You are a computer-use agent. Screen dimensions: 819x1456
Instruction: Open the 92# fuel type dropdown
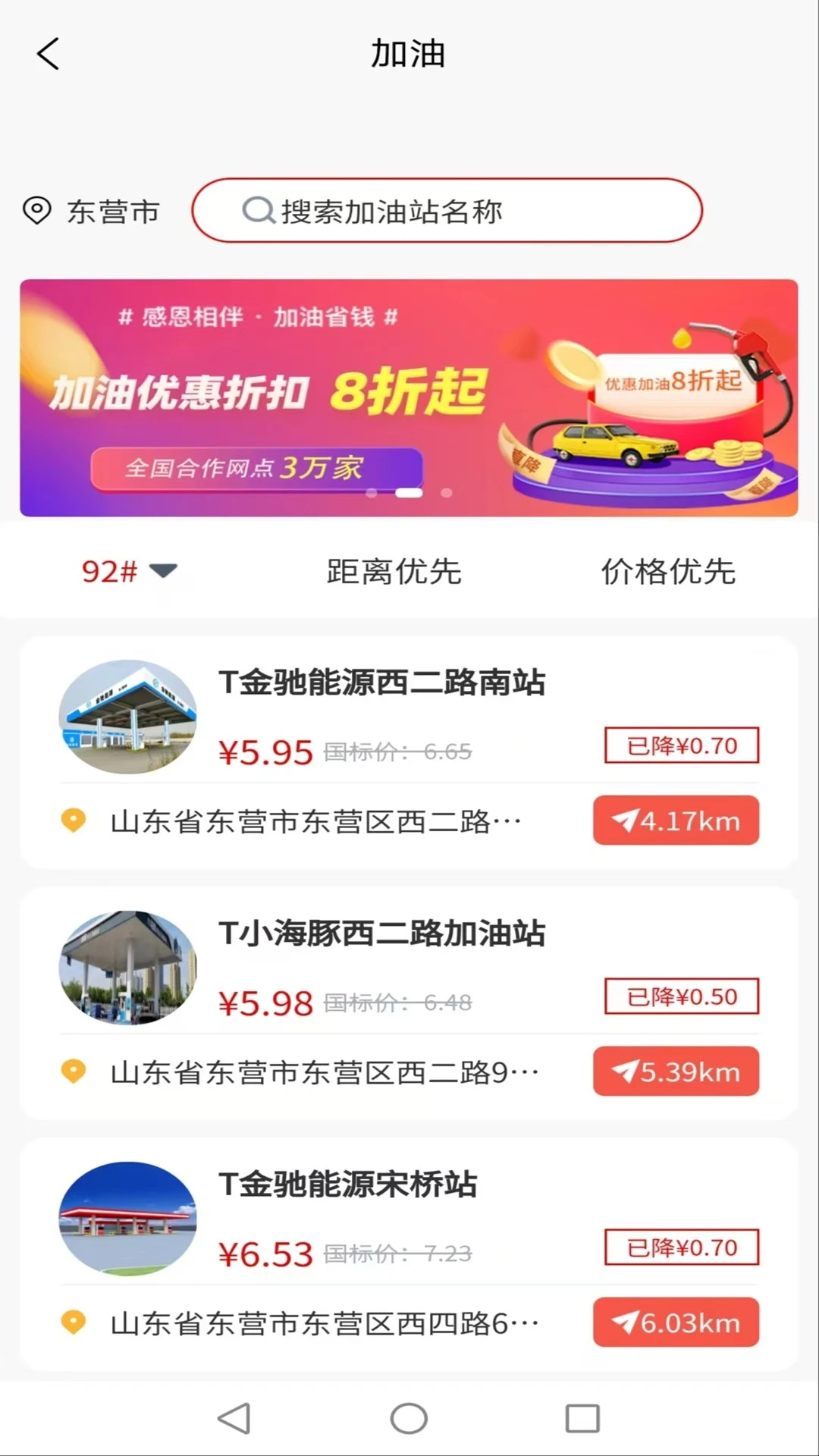(x=129, y=572)
